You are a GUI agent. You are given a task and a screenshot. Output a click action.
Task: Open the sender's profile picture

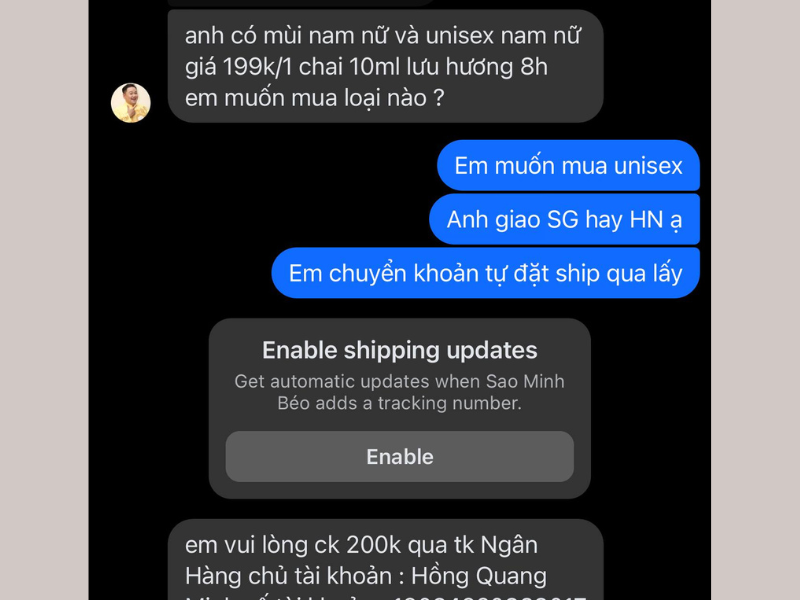[131, 103]
